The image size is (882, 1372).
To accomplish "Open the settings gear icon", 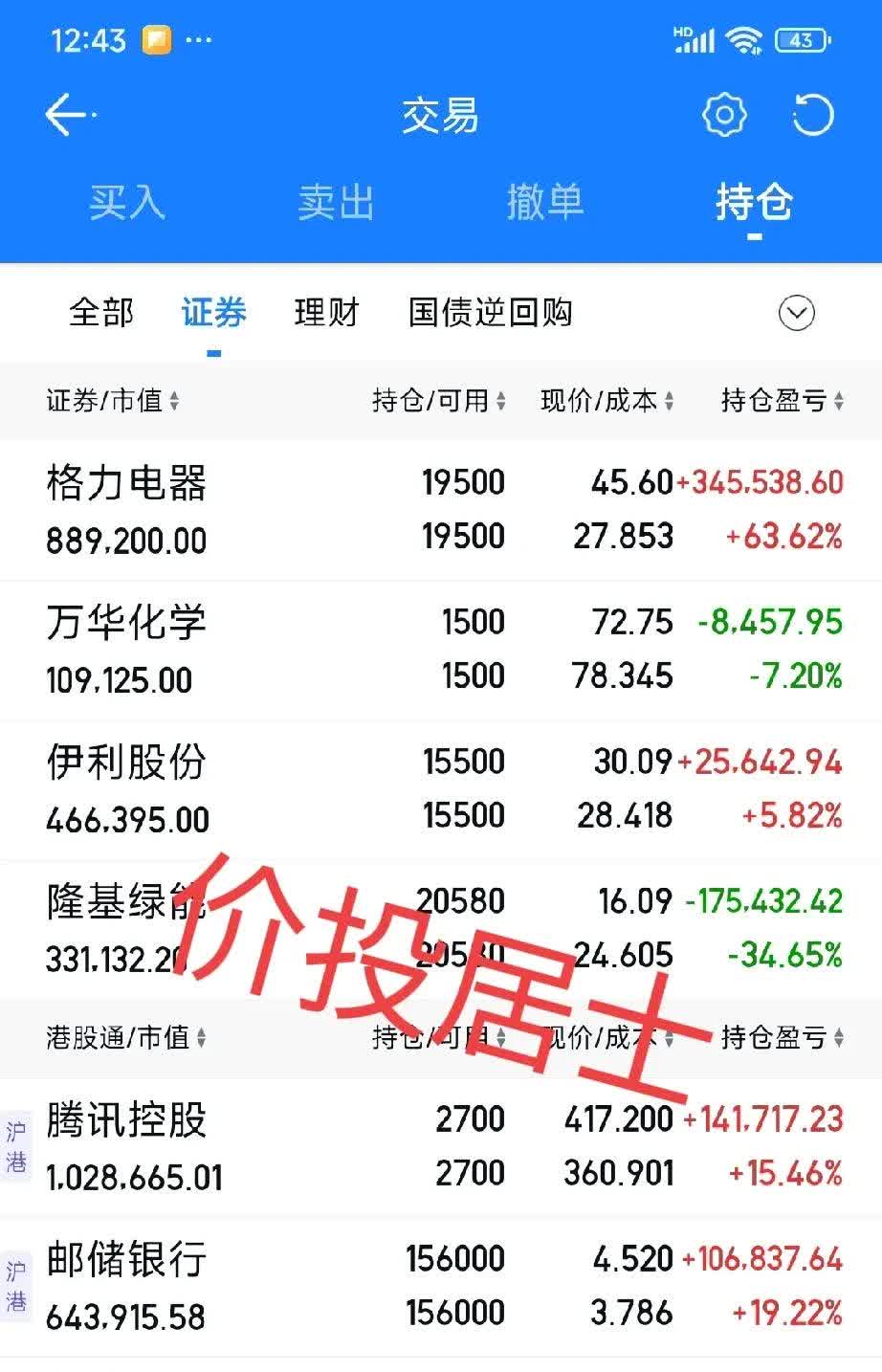I will pyautogui.click(x=724, y=114).
